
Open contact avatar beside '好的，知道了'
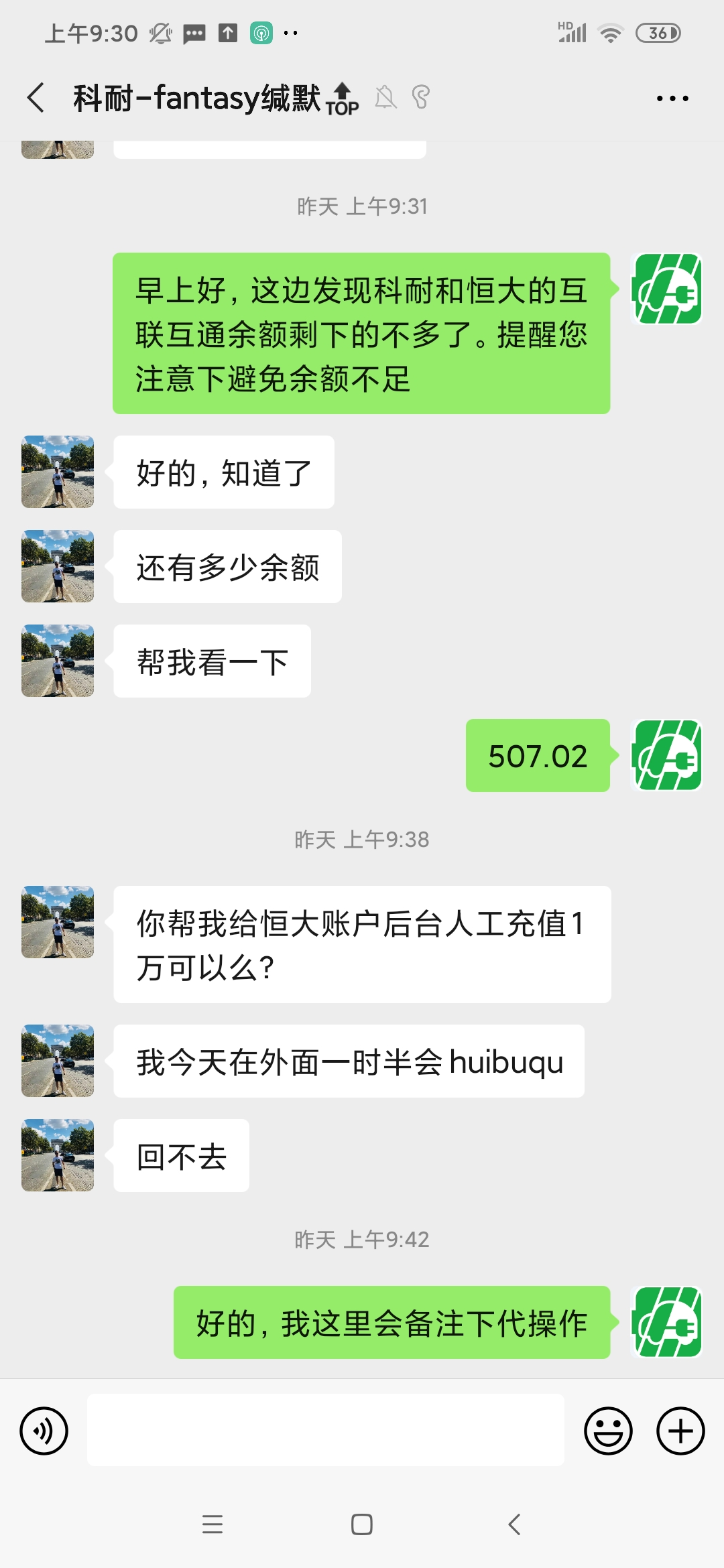point(58,472)
